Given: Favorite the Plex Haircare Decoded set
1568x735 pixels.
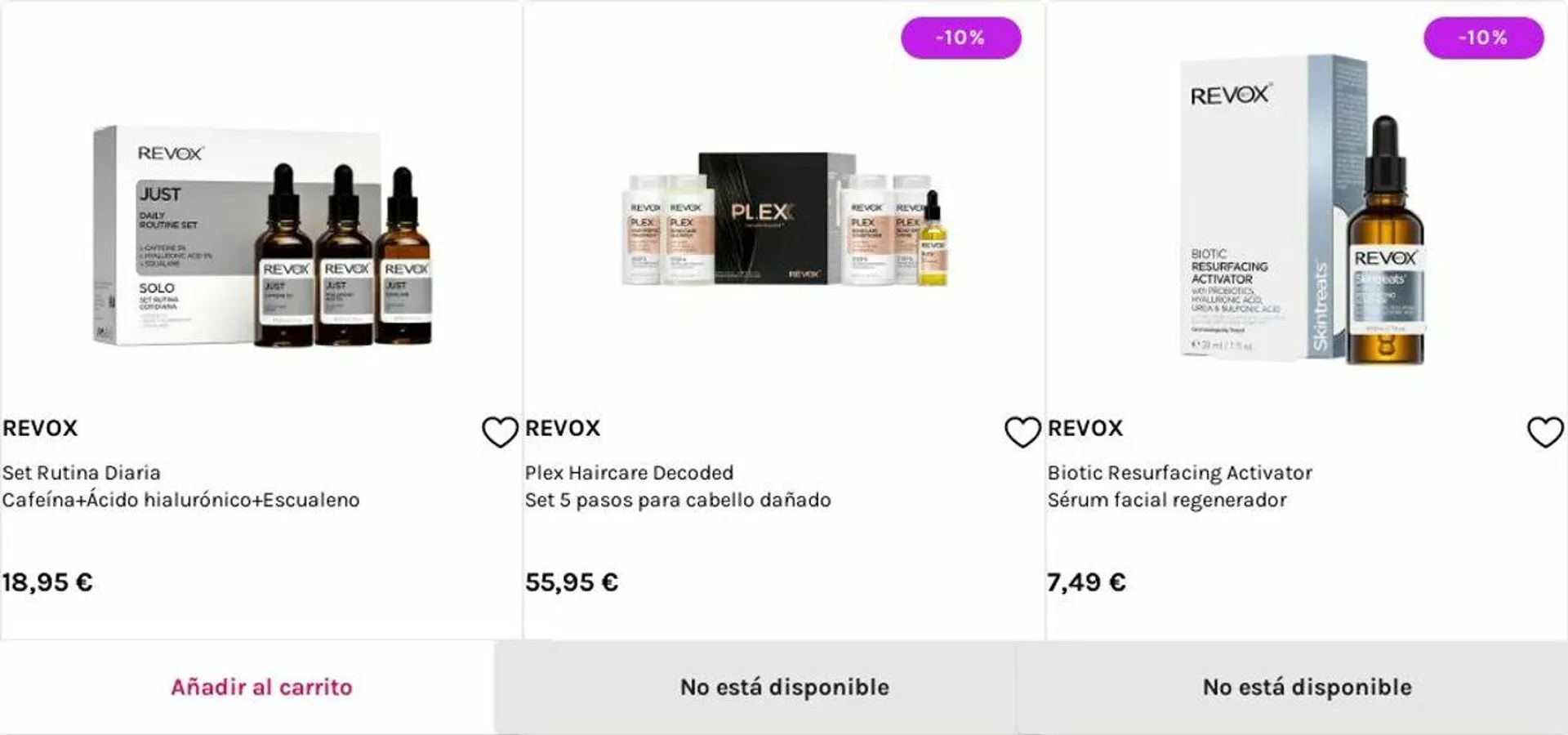Looking at the screenshot, I should click(1022, 431).
